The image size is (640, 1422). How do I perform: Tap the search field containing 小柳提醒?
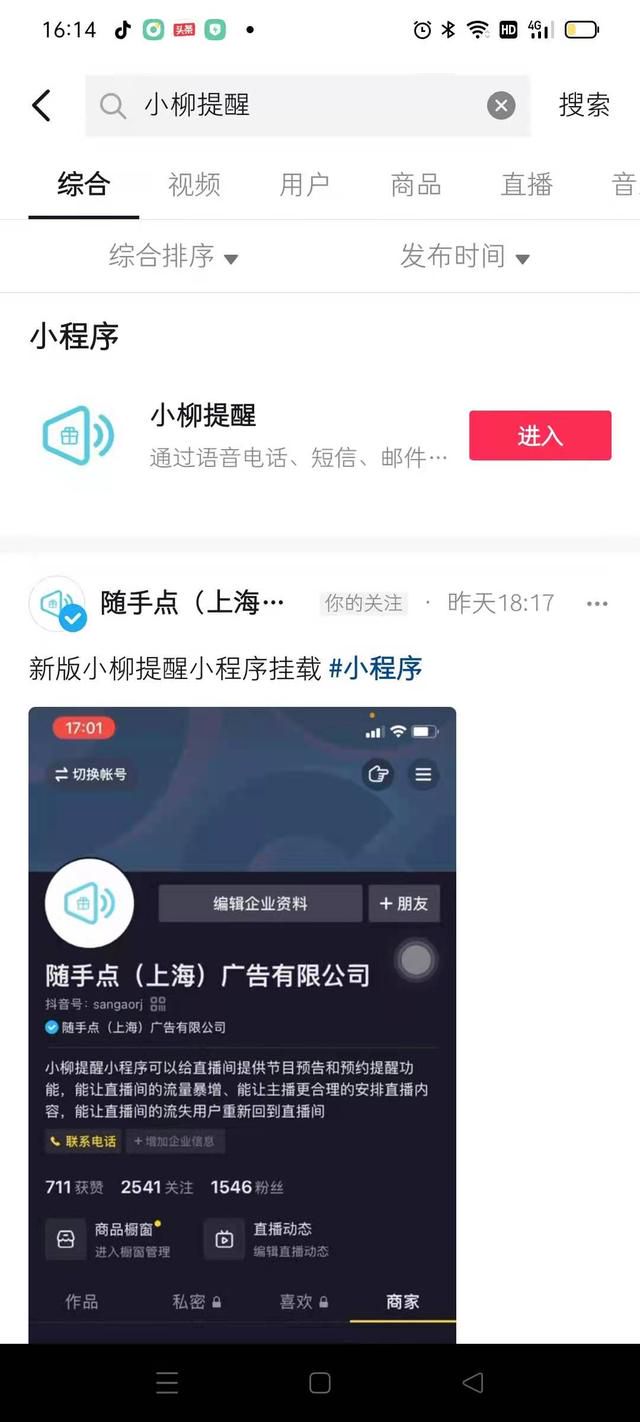click(x=307, y=105)
